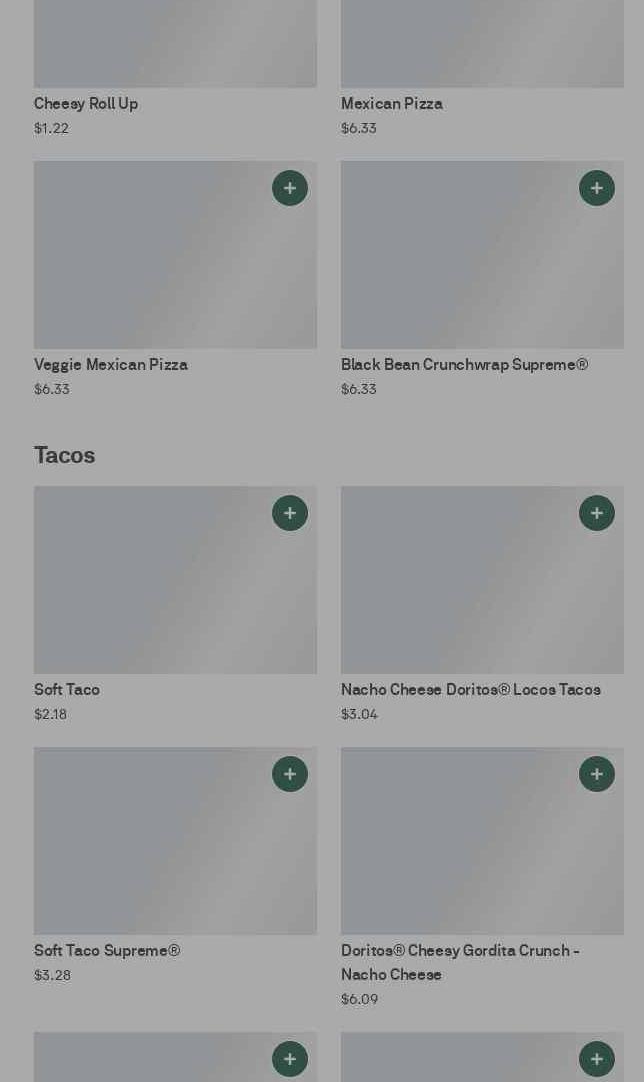The width and height of the screenshot is (644, 1082).
Task: Open Mexican Pizza item details
Action: tap(392, 104)
